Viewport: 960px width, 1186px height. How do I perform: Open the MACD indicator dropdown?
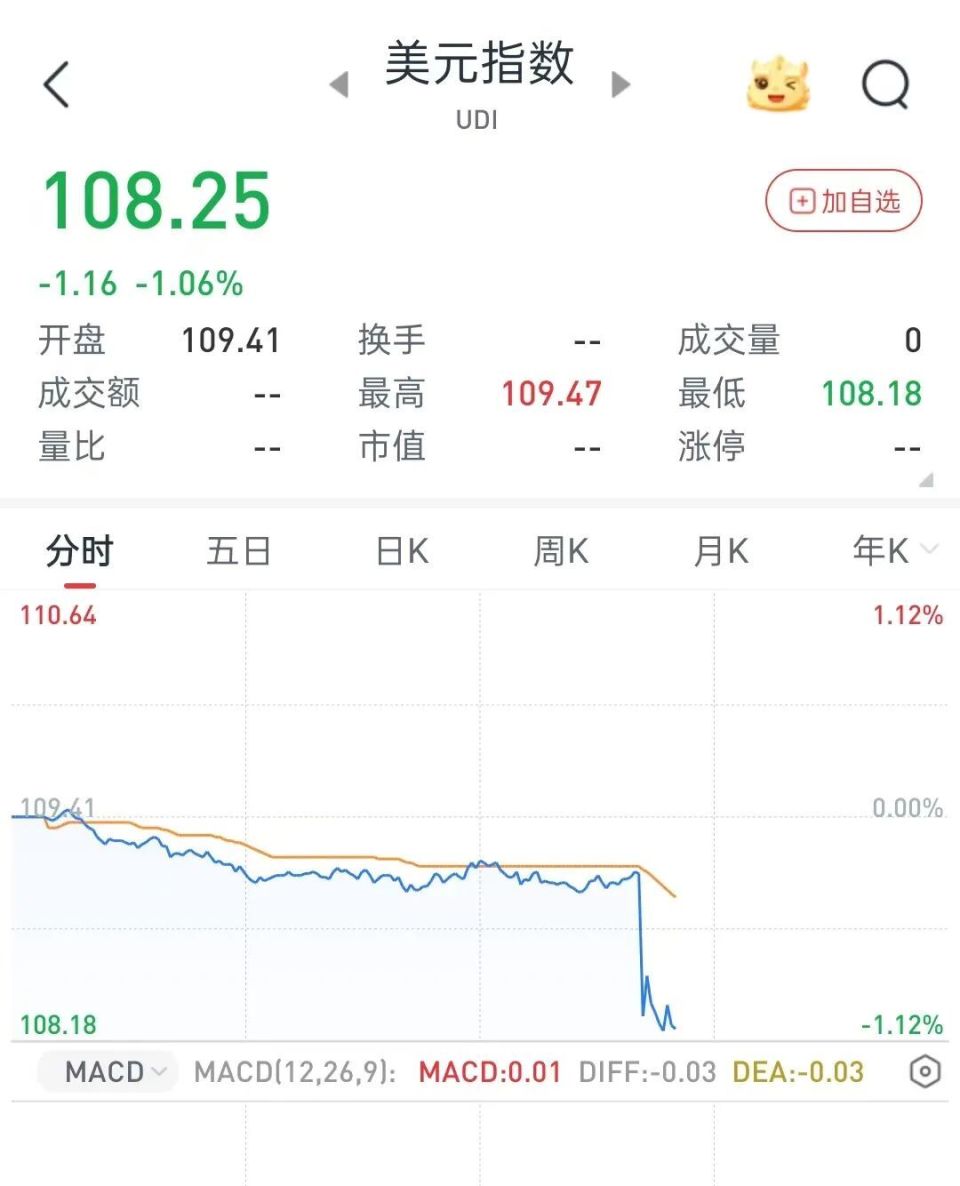(x=106, y=1071)
